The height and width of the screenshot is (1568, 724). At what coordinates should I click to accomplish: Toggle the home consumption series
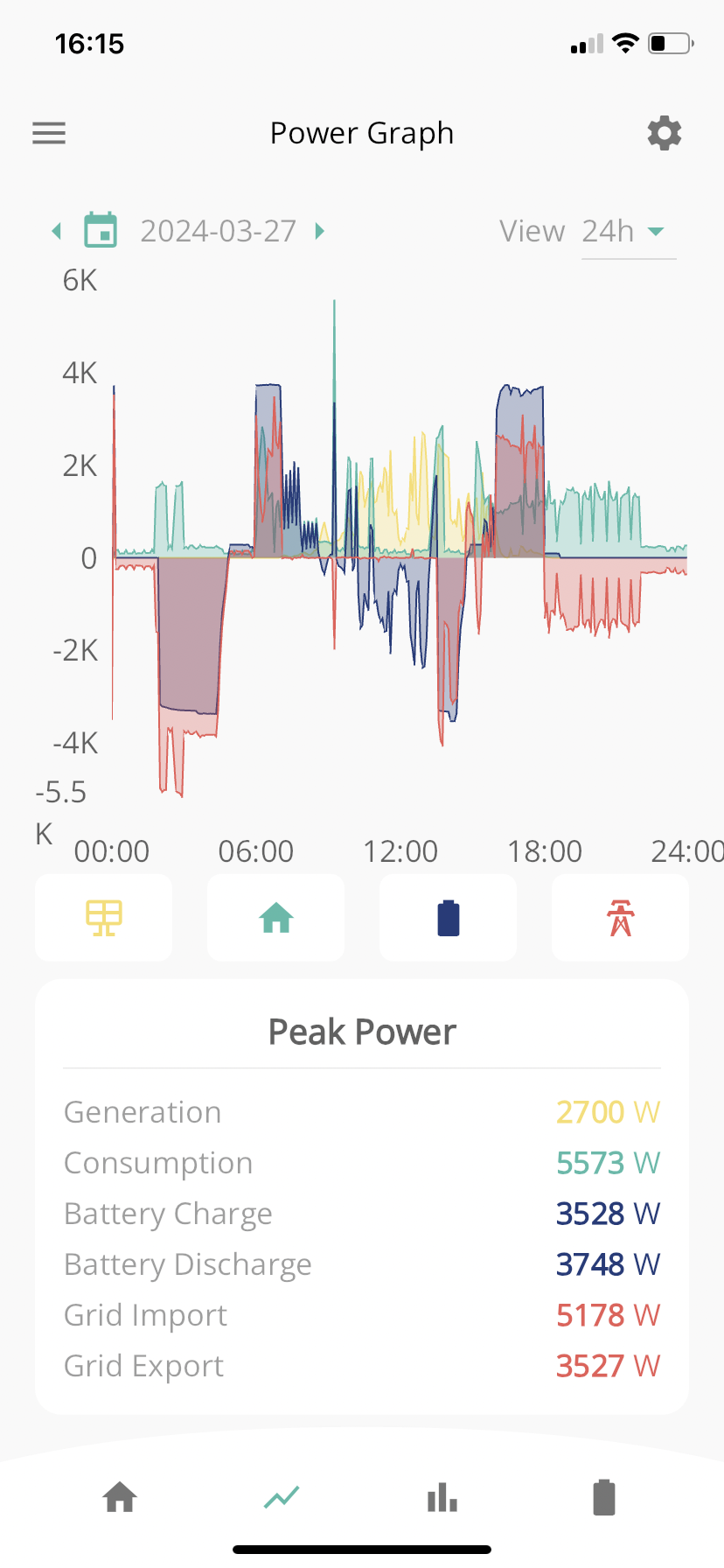pyautogui.click(x=275, y=918)
